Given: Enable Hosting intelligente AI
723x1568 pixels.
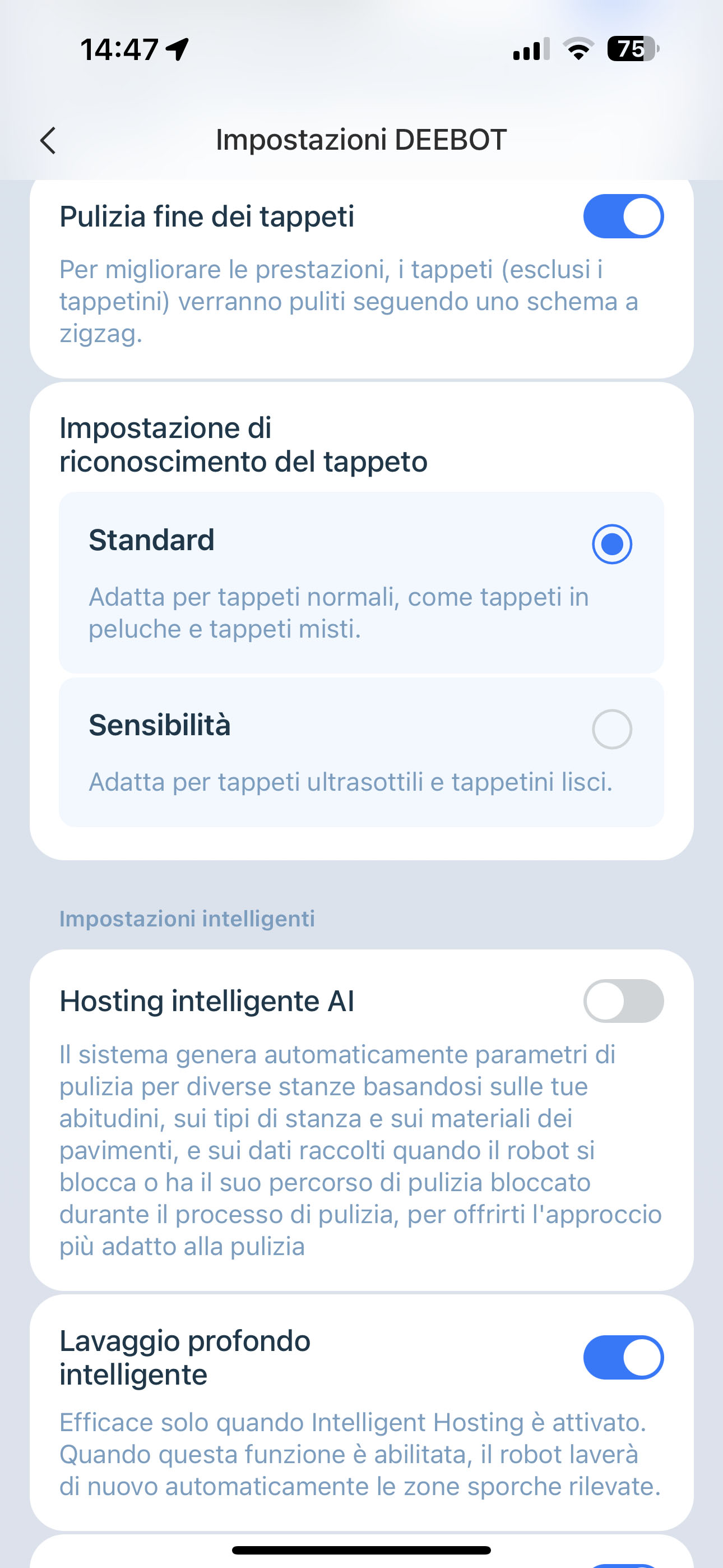Looking at the screenshot, I should pyautogui.click(x=623, y=1000).
